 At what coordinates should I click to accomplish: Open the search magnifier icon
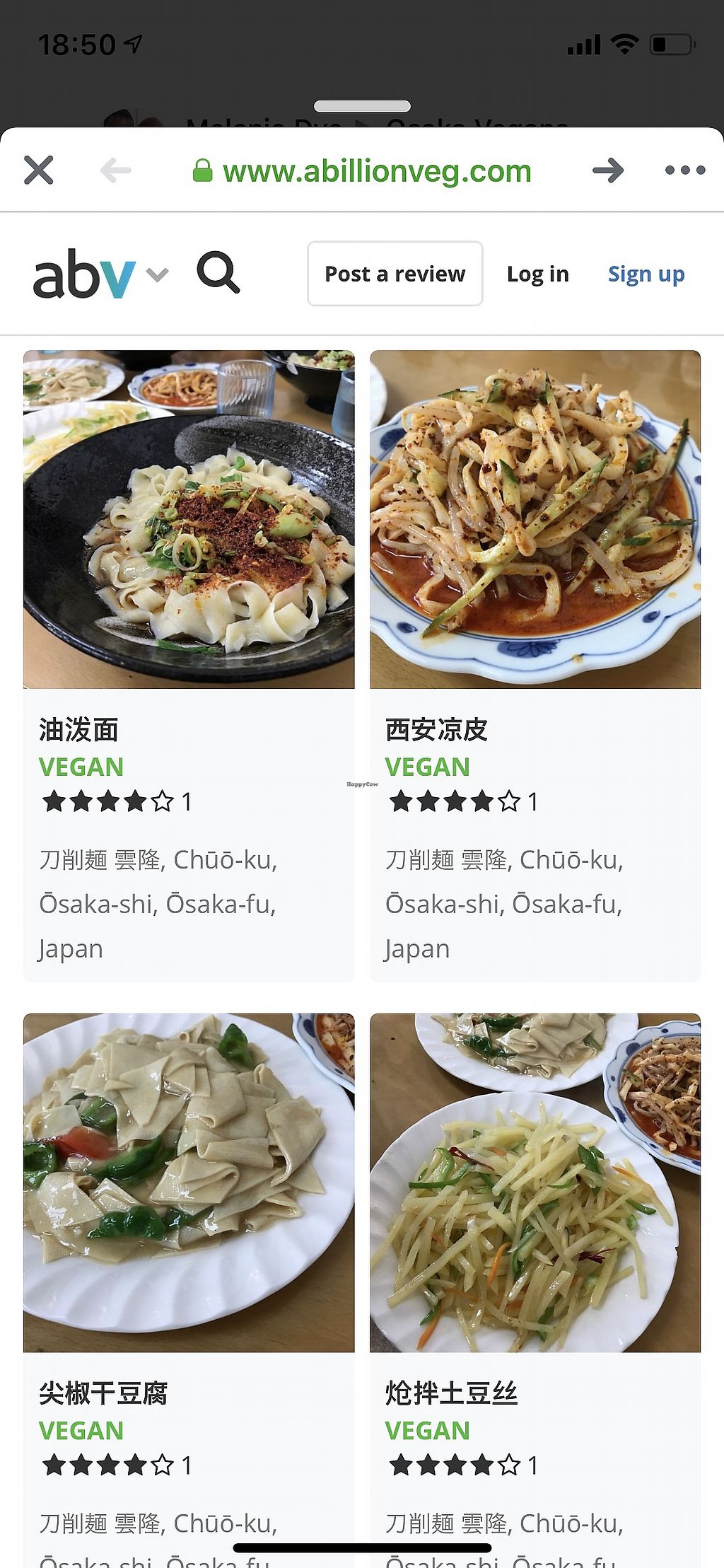coord(218,273)
